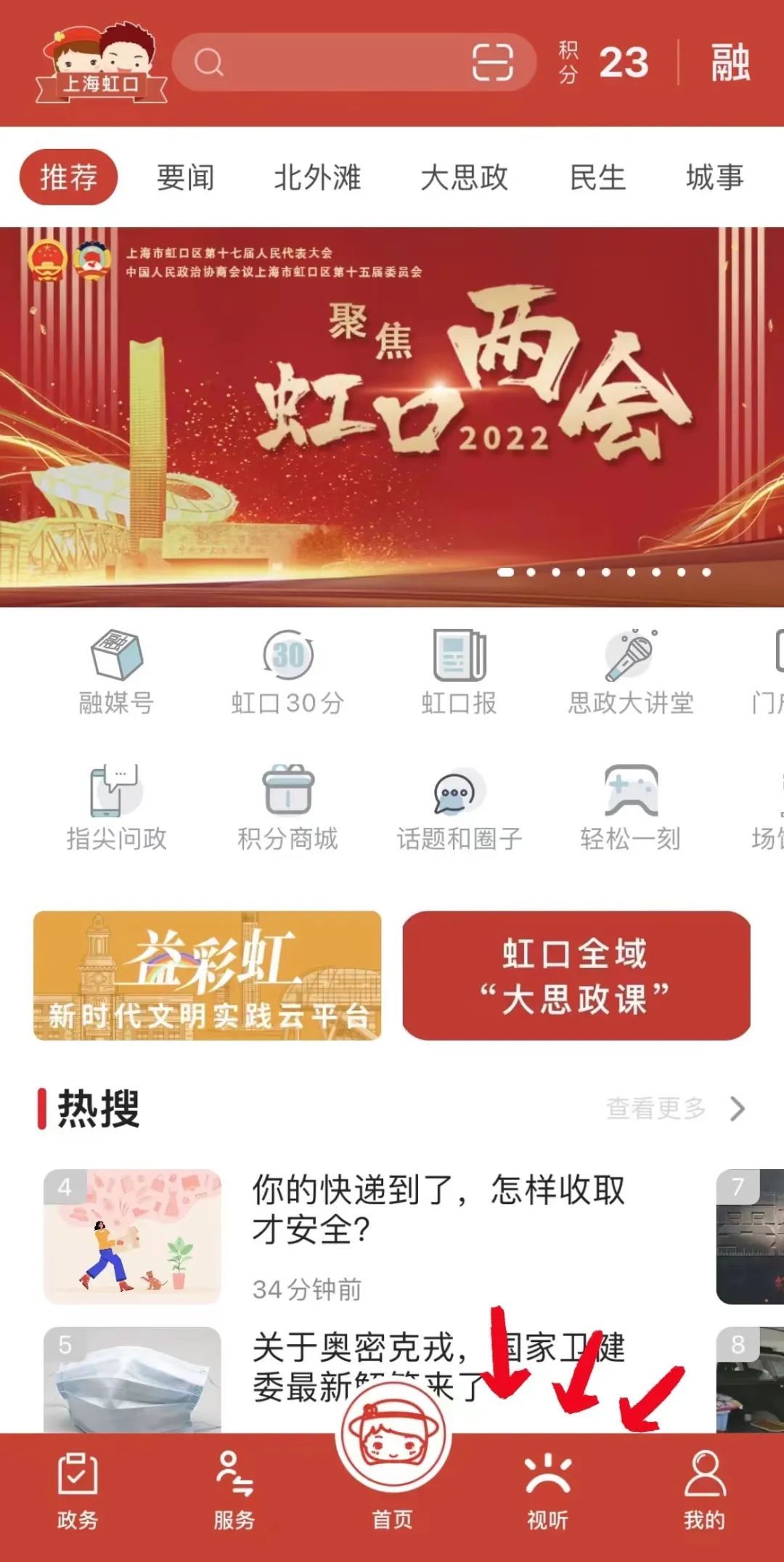The height and width of the screenshot is (1562, 784).
Task: Open 话题和圈子 shortcut
Action: click(459, 808)
